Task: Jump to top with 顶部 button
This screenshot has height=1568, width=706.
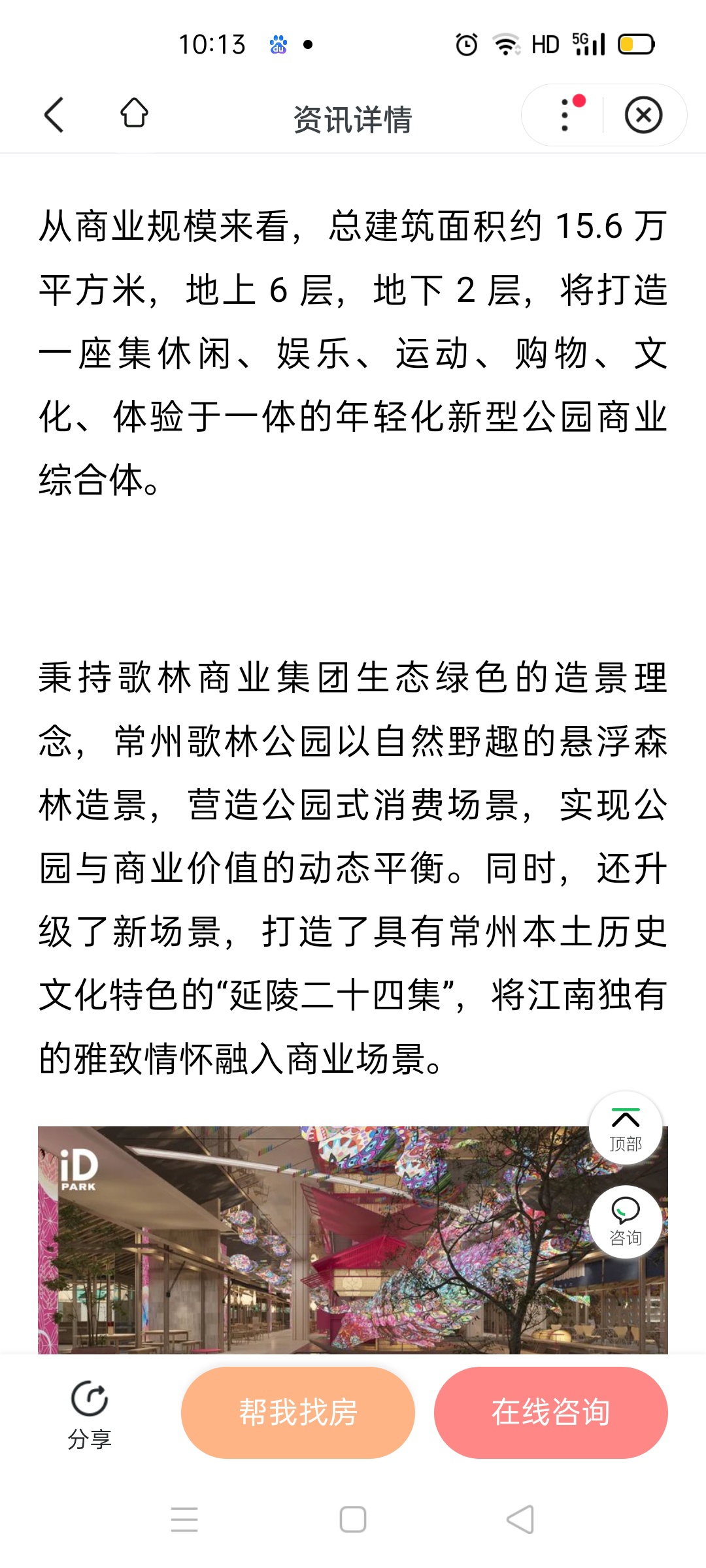Action: (626, 1128)
